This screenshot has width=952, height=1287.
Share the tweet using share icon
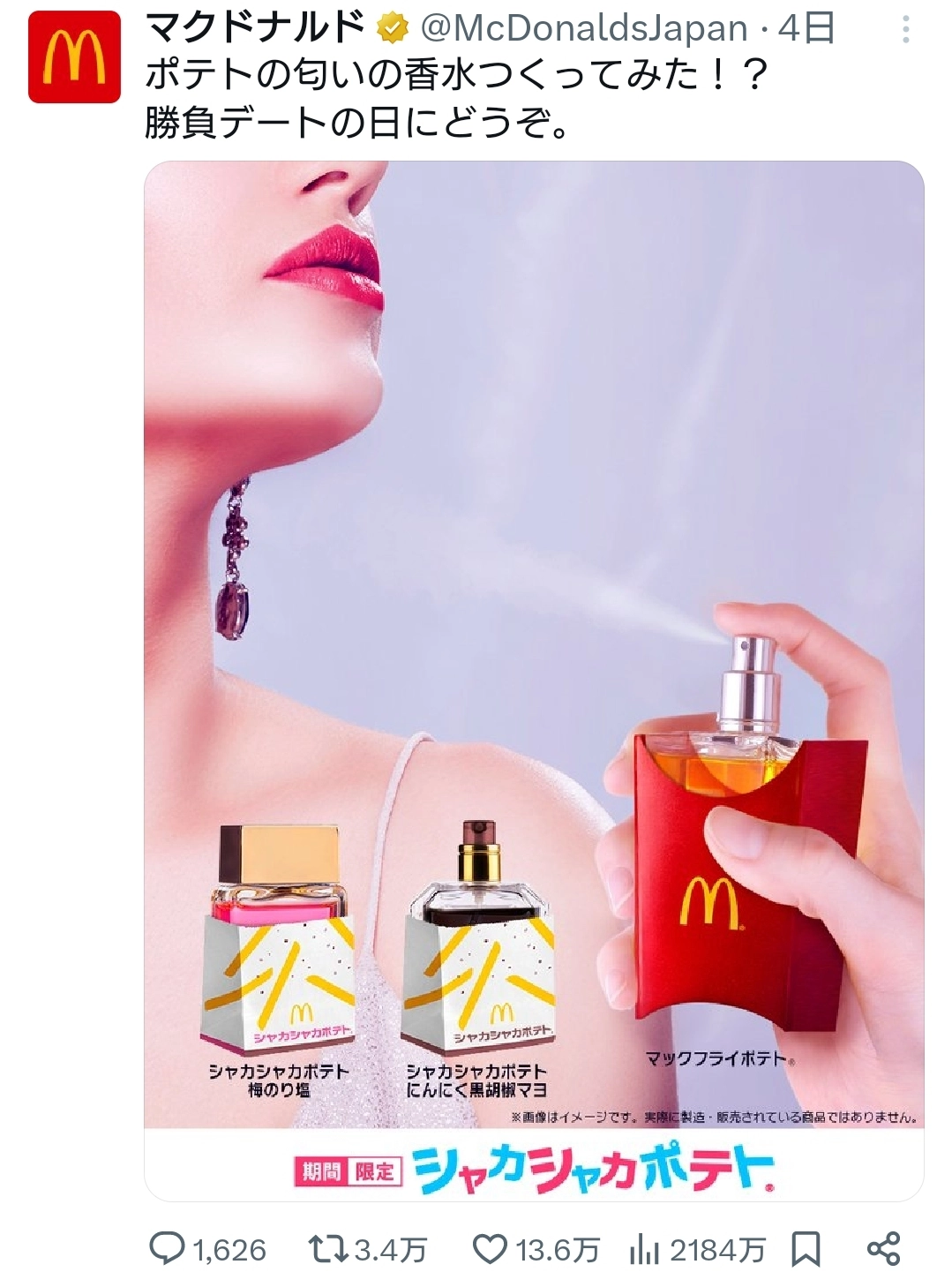click(x=883, y=1249)
